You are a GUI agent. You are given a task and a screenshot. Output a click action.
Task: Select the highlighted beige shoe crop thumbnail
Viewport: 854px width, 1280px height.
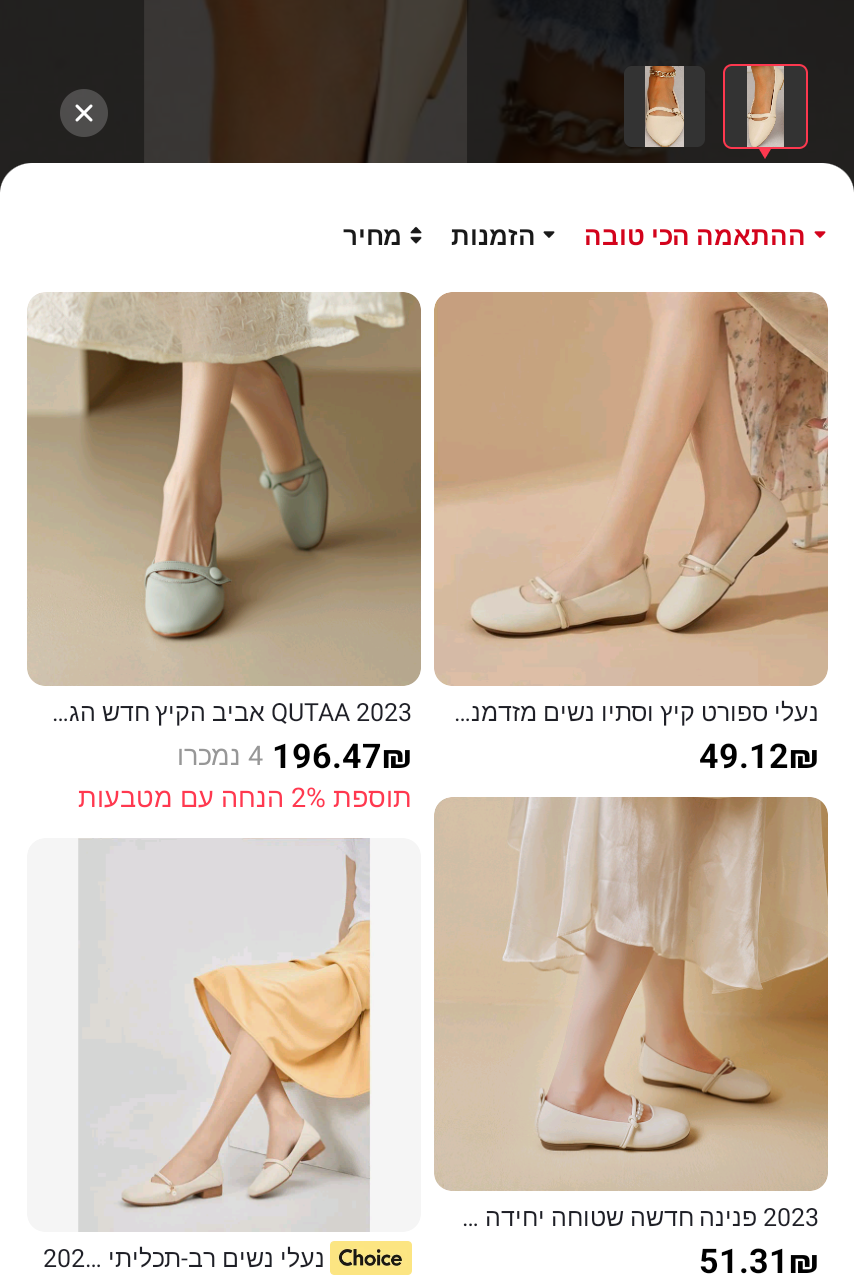click(x=765, y=107)
